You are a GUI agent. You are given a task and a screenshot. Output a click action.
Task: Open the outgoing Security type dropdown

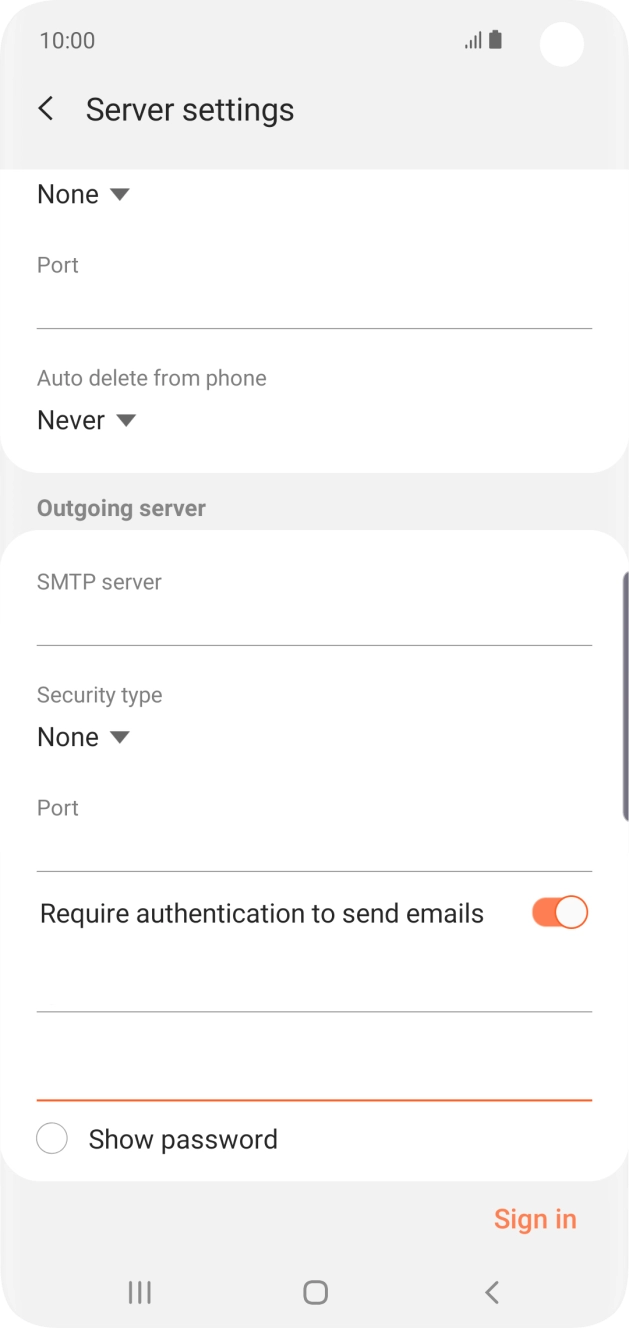coord(84,737)
